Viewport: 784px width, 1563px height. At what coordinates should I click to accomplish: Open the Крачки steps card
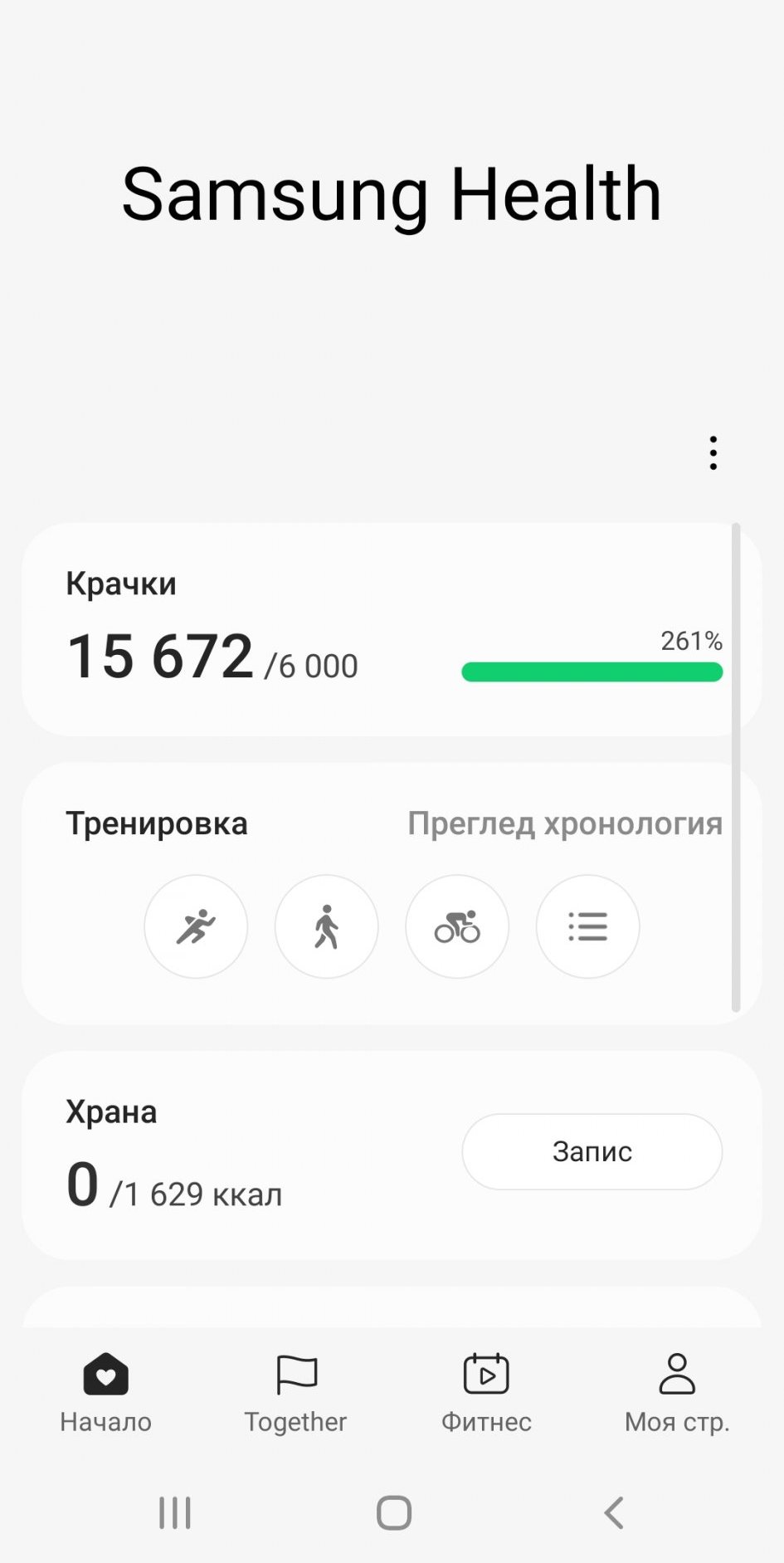pyautogui.click(x=249, y=631)
